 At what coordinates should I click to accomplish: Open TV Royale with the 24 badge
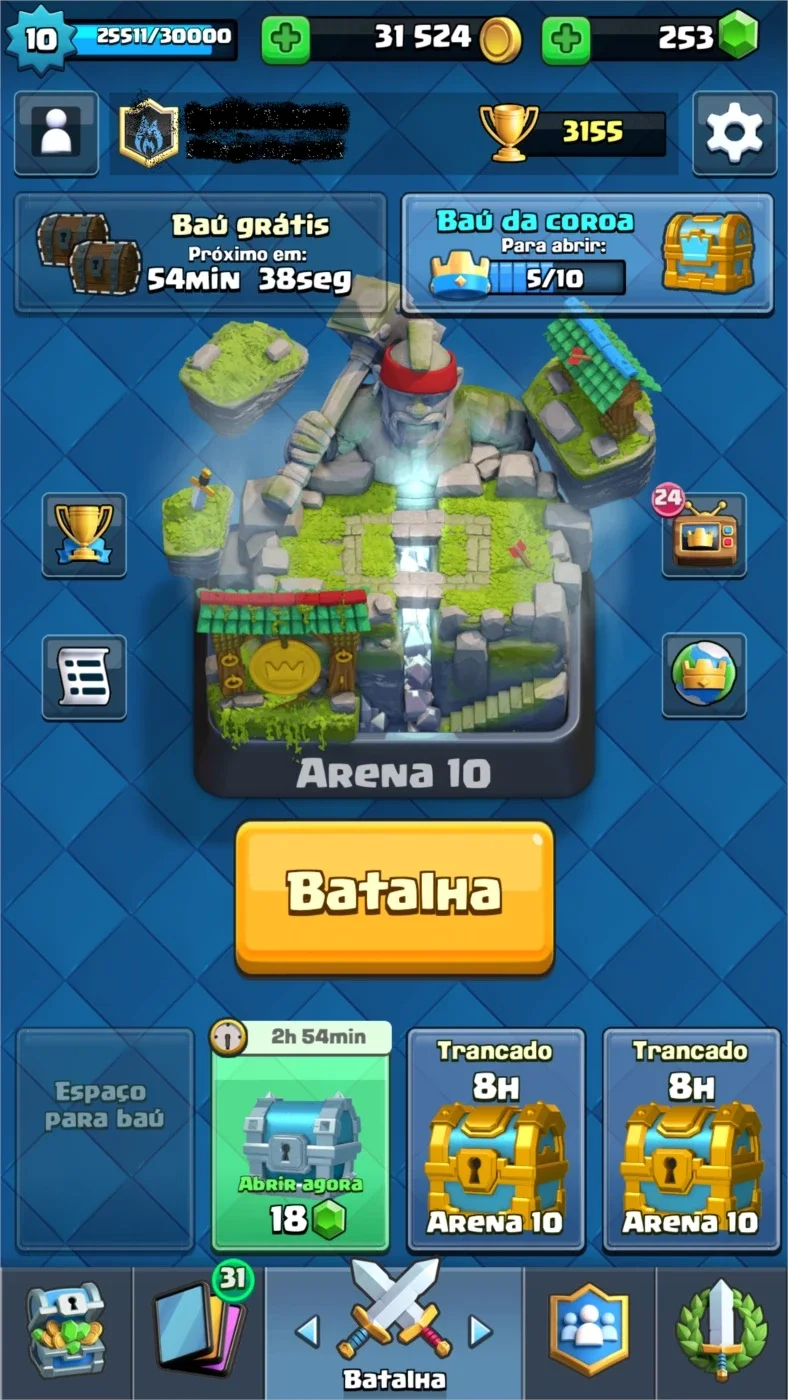tap(704, 535)
